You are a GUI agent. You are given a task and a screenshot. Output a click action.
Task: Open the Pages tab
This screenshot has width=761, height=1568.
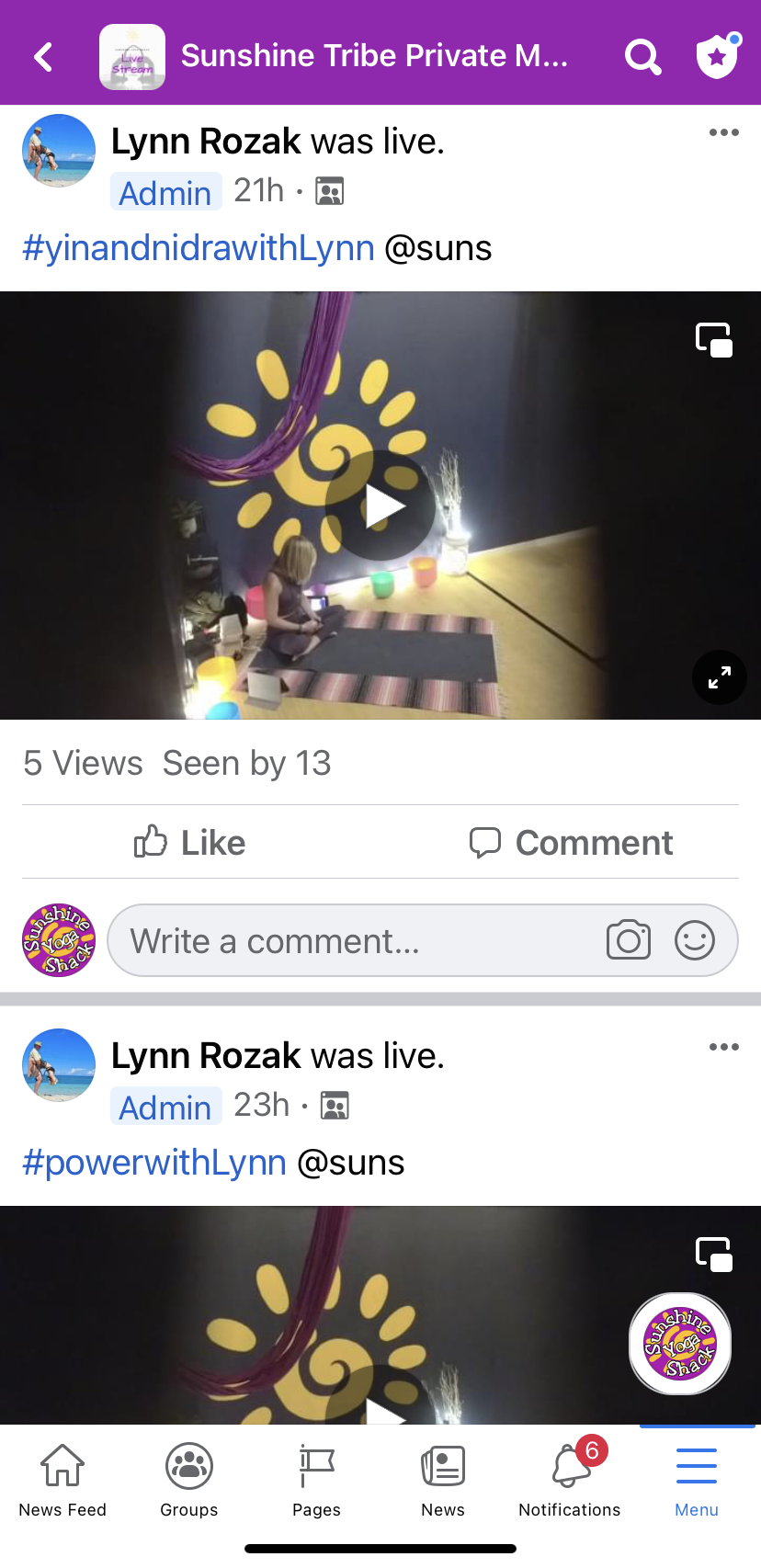(x=316, y=1479)
